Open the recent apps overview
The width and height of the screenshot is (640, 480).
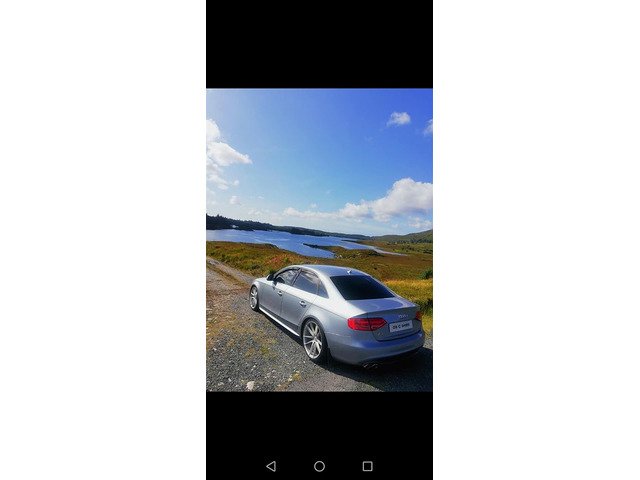point(367,466)
